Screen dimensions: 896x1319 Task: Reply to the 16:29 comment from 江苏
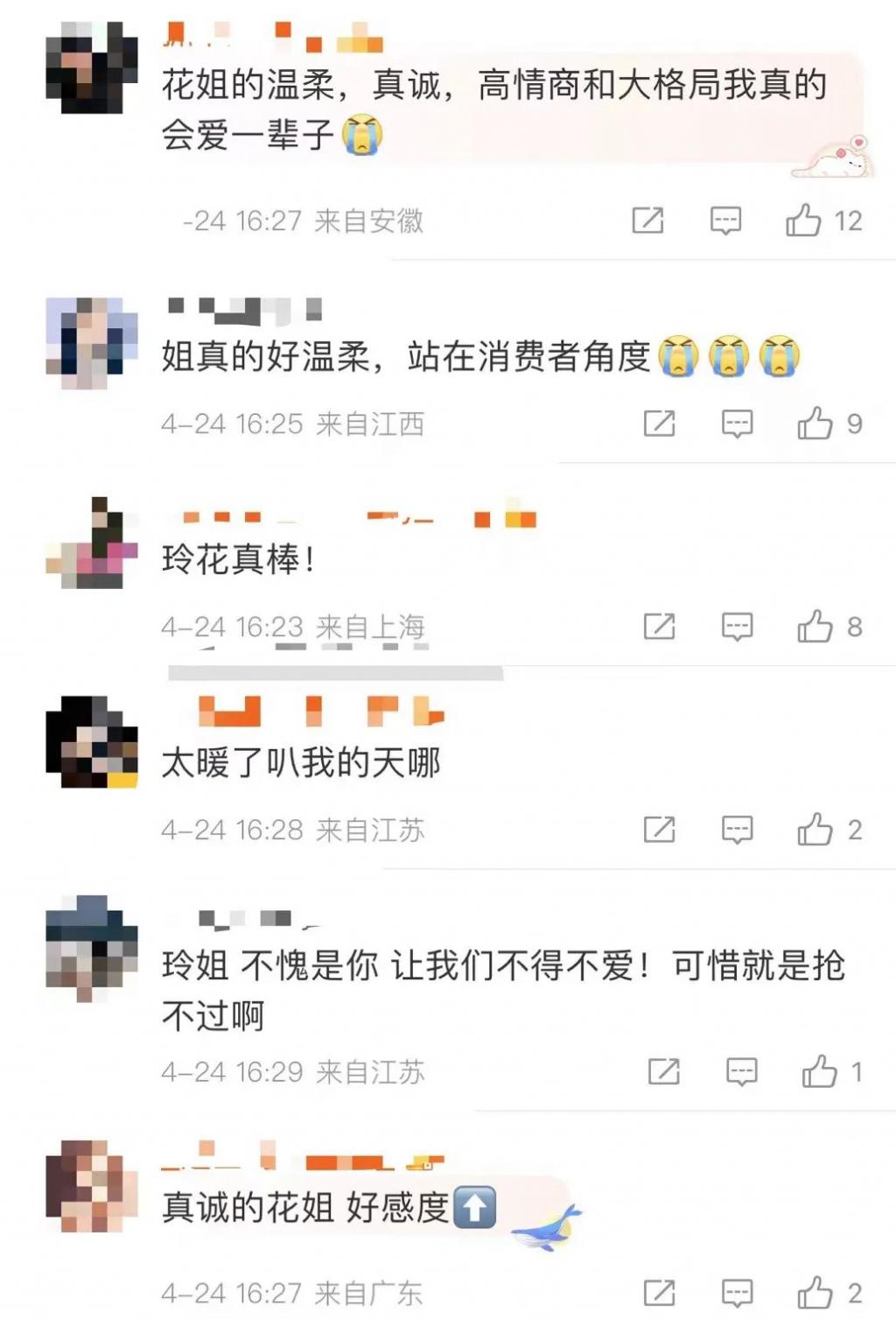click(x=741, y=1072)
